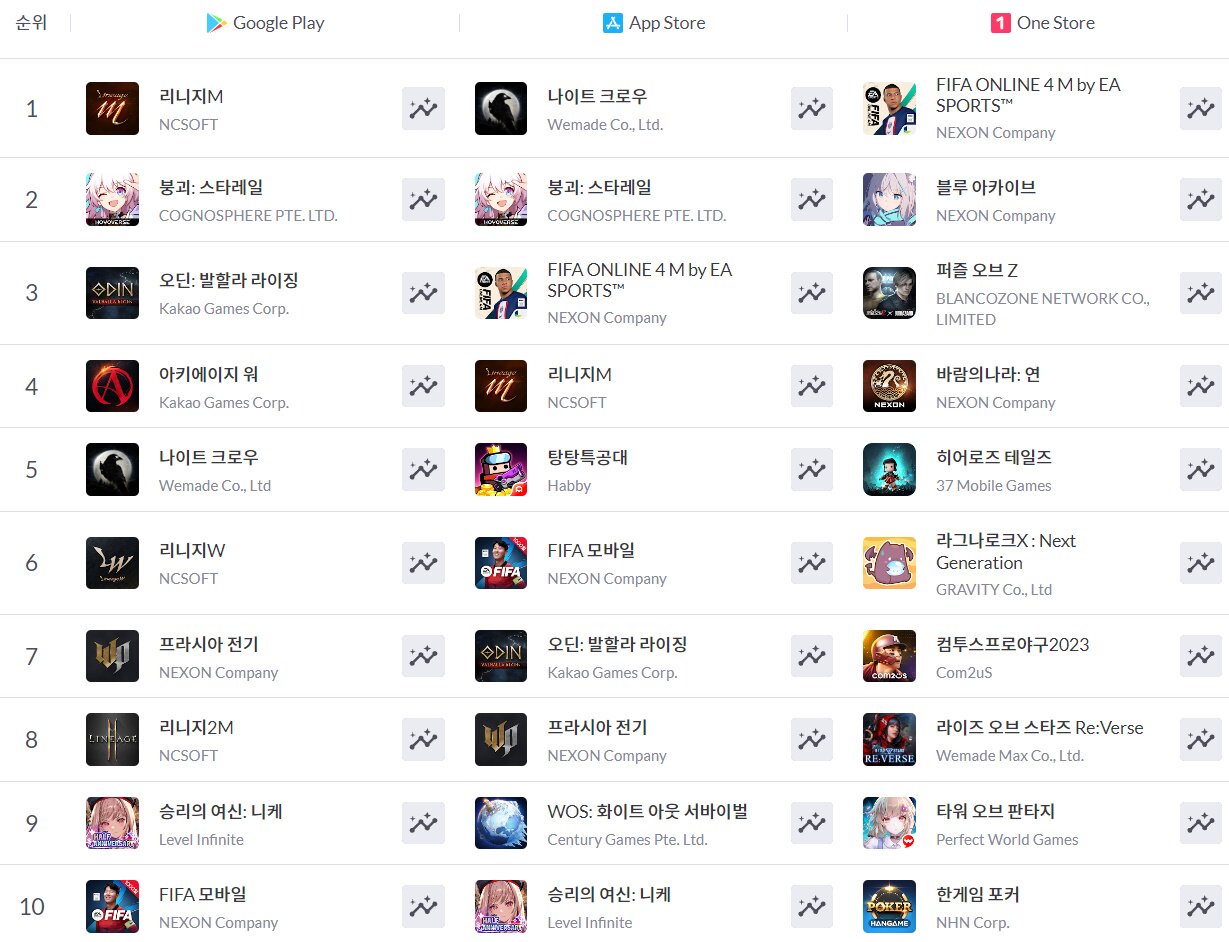Open 라이즈 오브 스타즈 Re:Verse entry
The height and width of the screenshot is (942, 1229).
(x=1039, y=728)
